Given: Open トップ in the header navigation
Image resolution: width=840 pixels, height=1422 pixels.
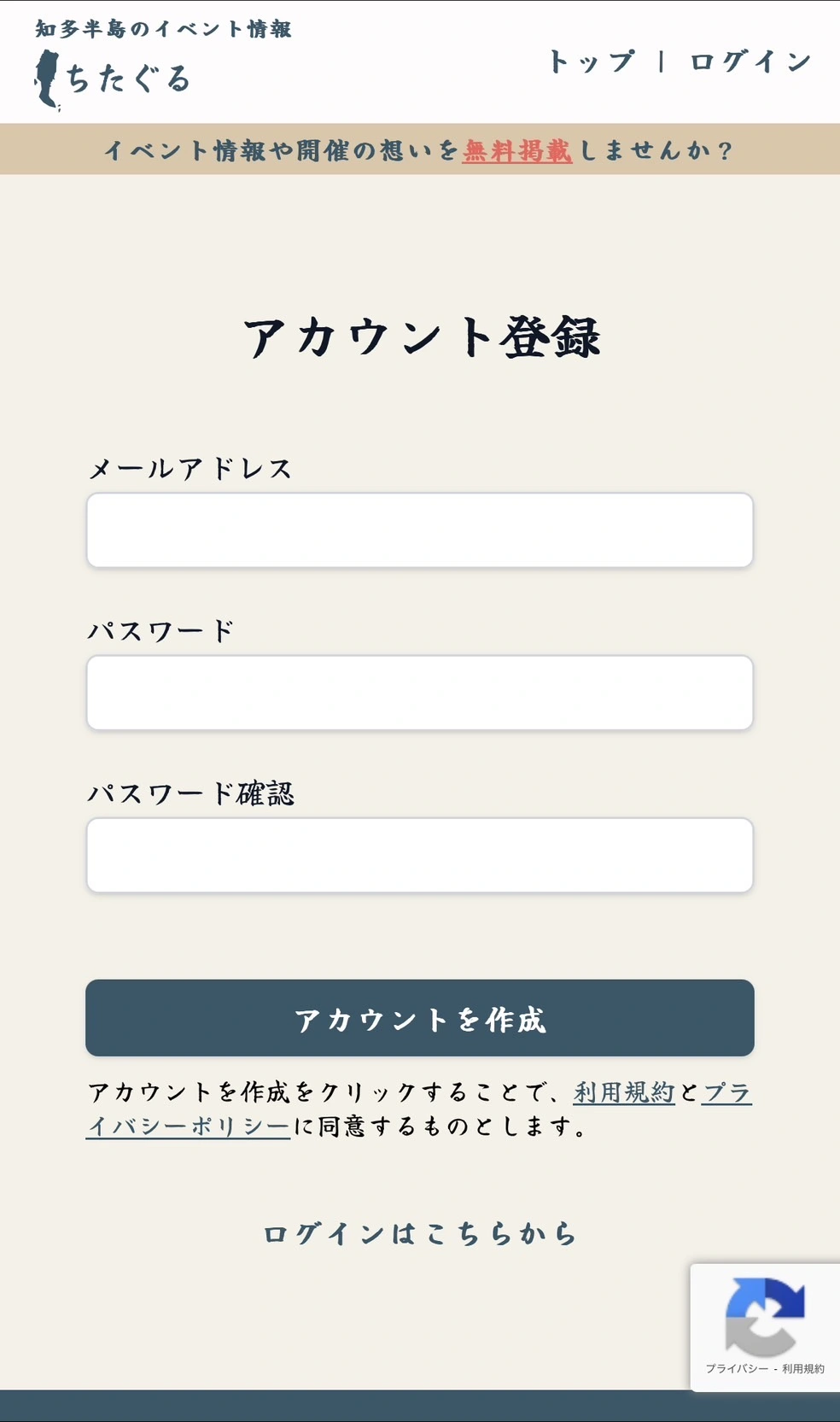Looking at the screenshot, I should tap(595, 61).
